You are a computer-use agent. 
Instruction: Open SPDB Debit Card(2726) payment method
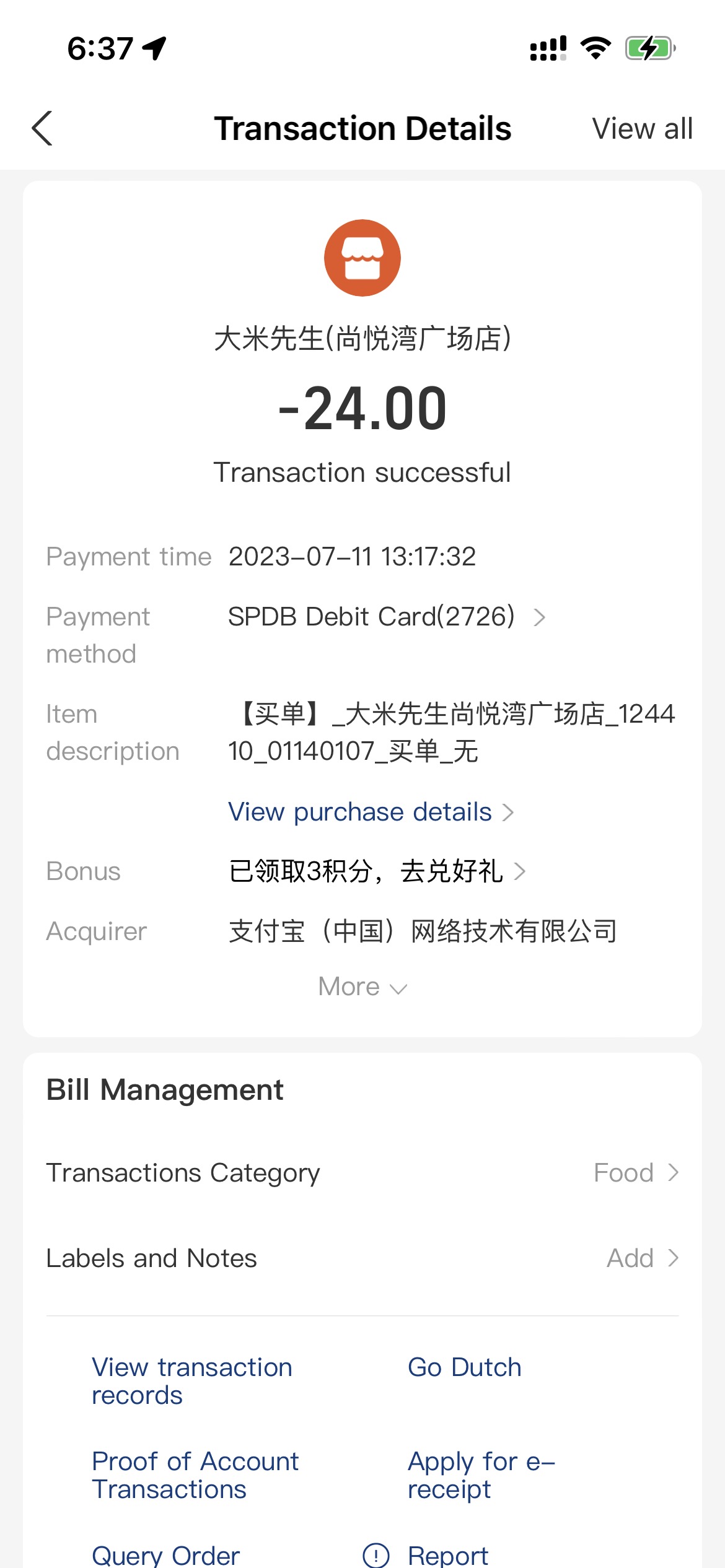tap(387, 617)
